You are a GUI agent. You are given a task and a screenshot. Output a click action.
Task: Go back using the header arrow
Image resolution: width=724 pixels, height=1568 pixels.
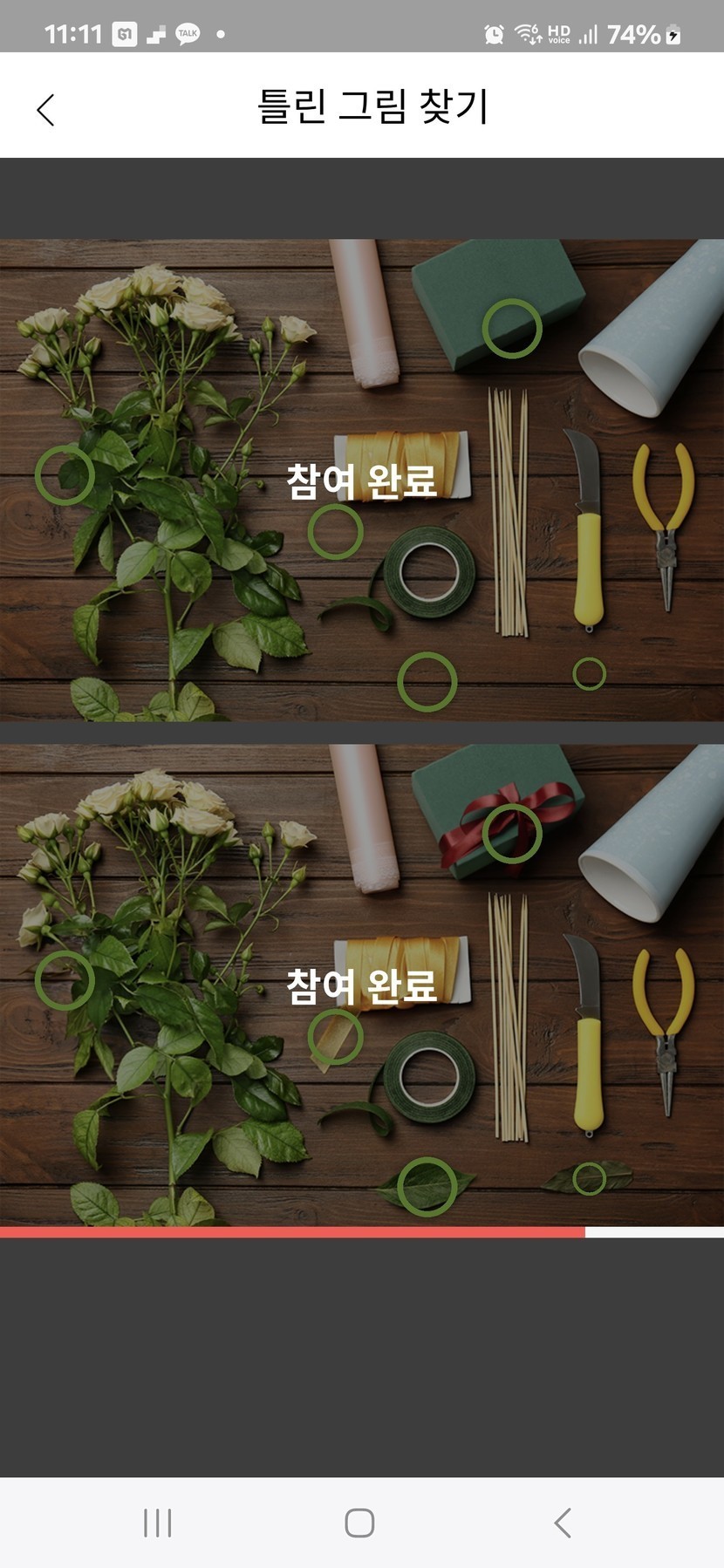46,110
